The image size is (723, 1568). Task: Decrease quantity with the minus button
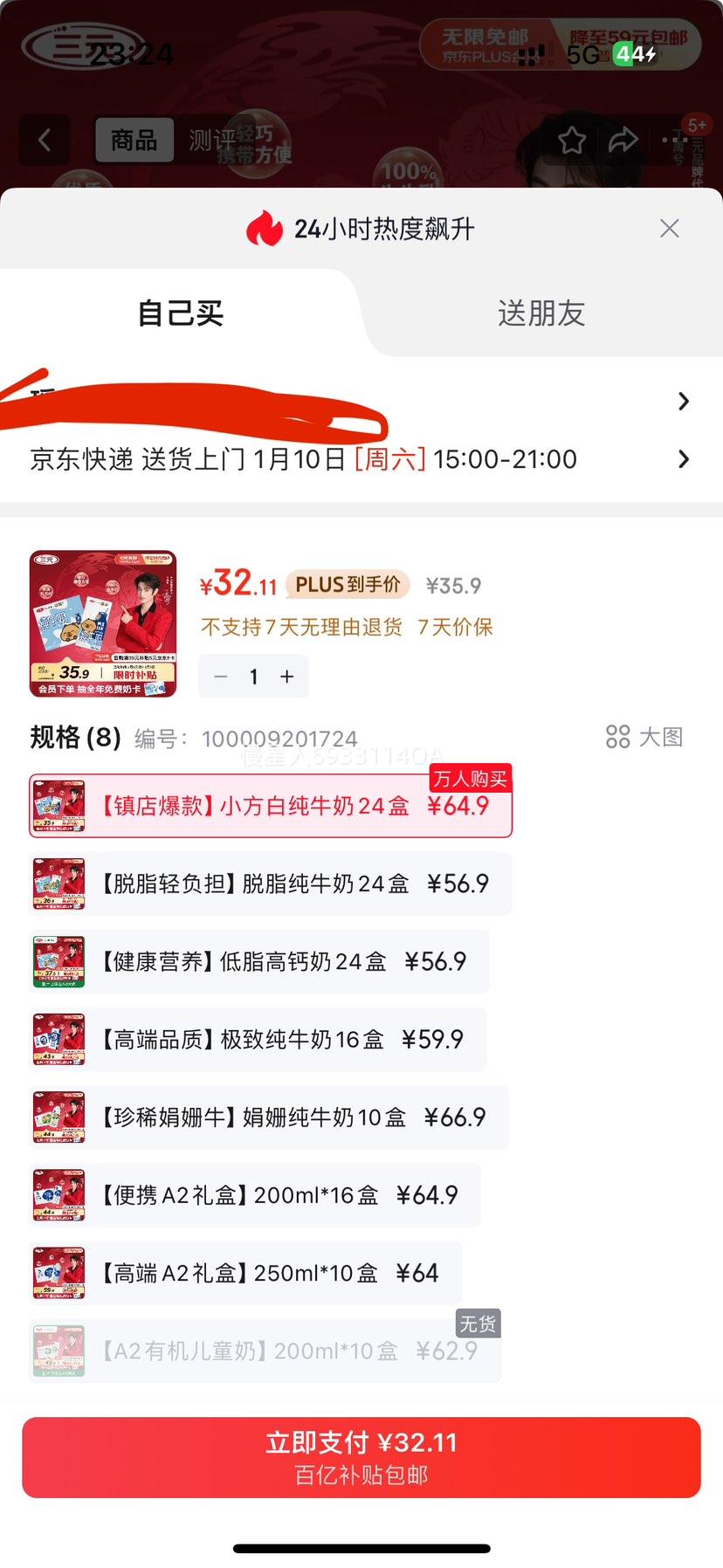221,677
